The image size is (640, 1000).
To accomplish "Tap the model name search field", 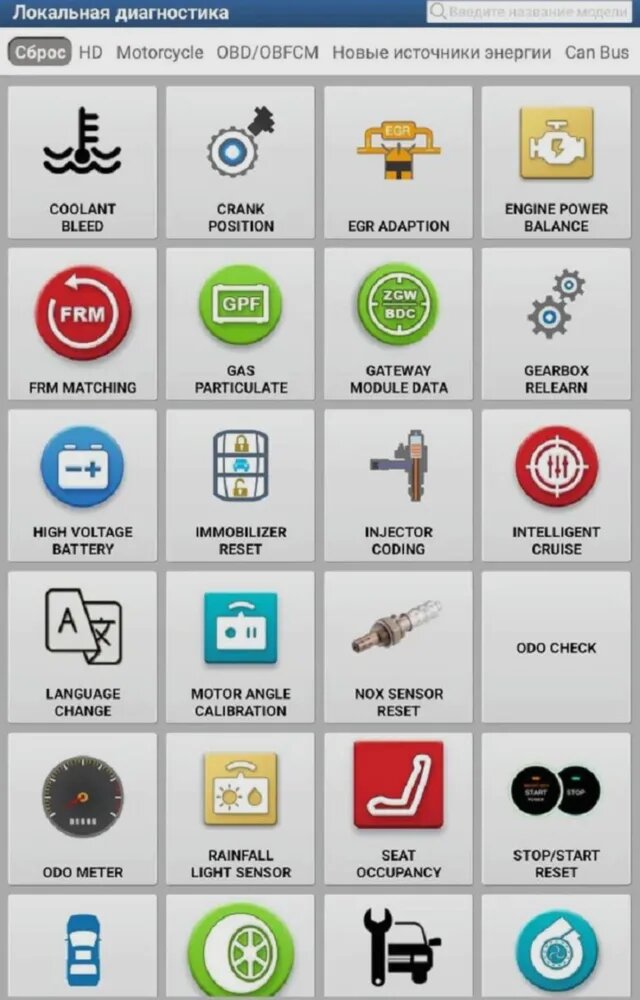I will pyautogui.click(x=528, y=11).
